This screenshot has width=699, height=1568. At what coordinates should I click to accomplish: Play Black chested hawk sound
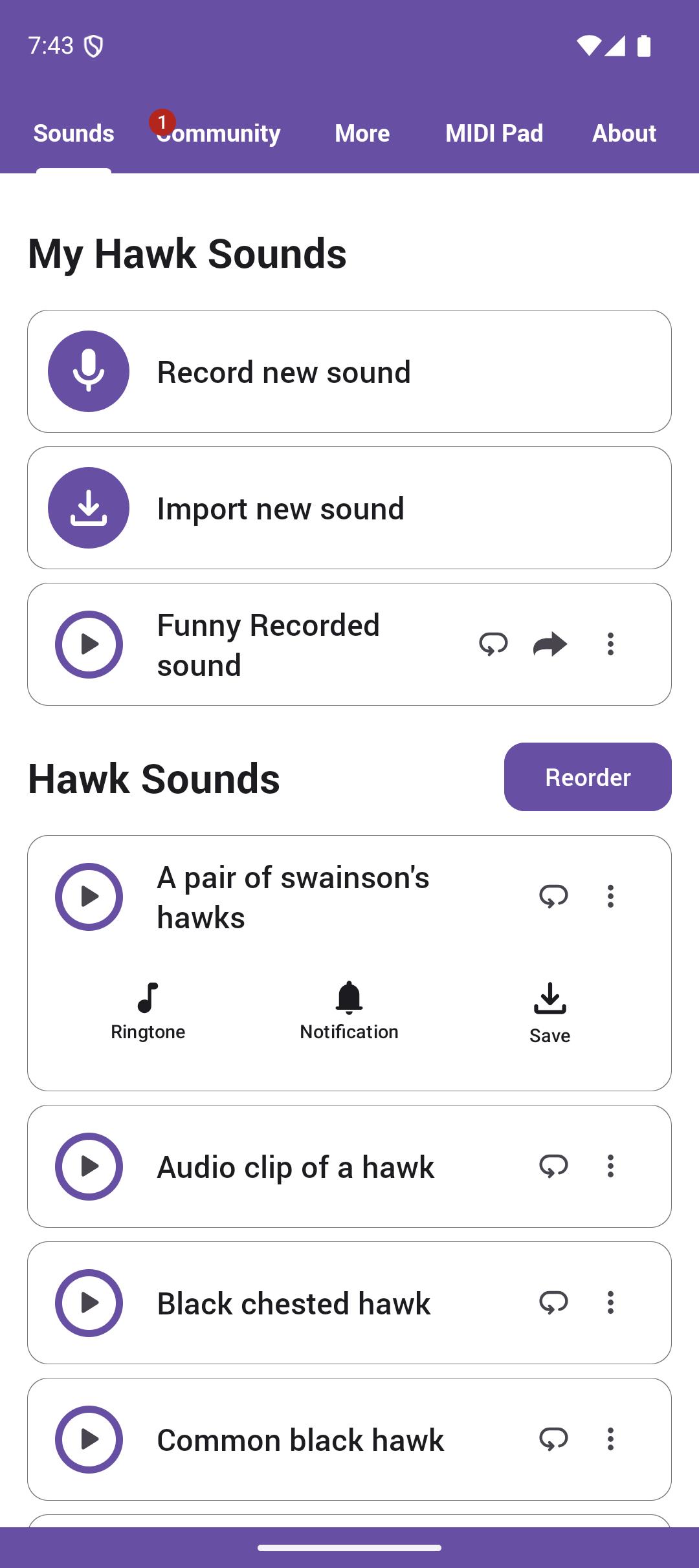tap(89, 1303)
